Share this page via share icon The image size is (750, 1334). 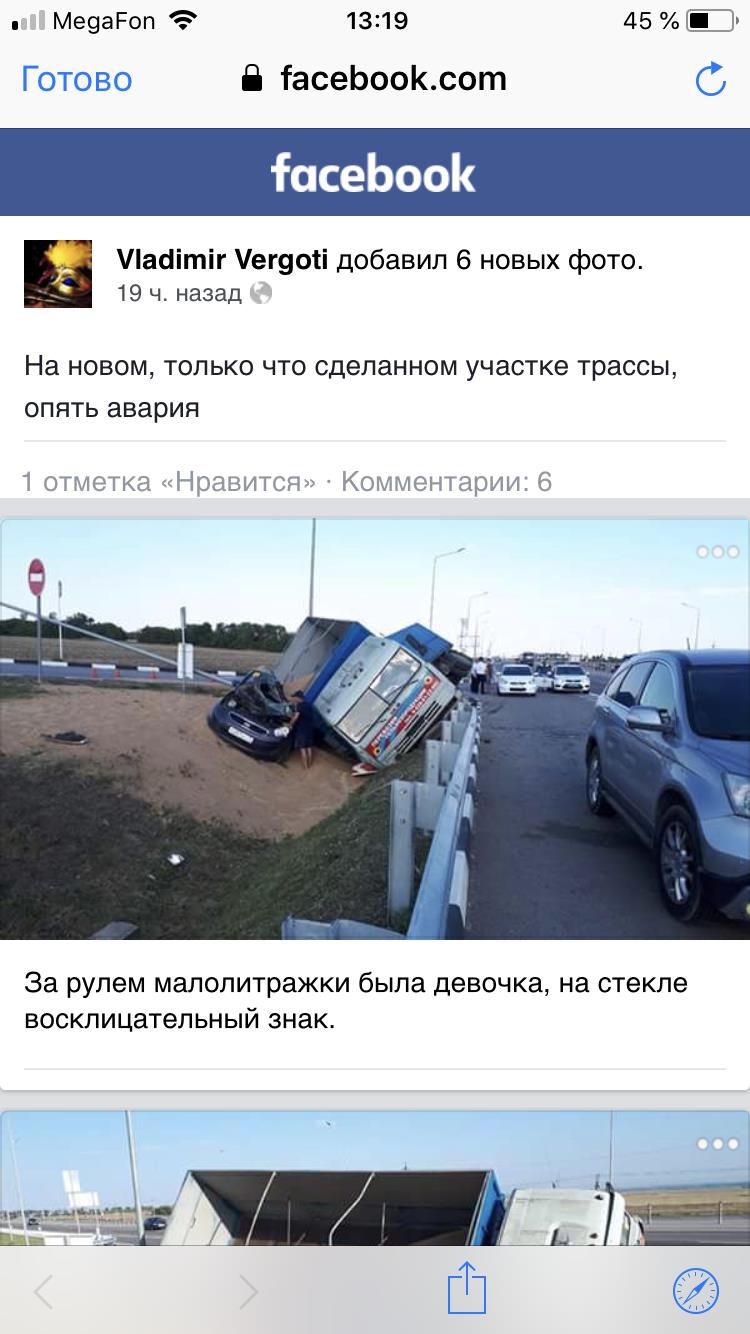(466, 1290)
